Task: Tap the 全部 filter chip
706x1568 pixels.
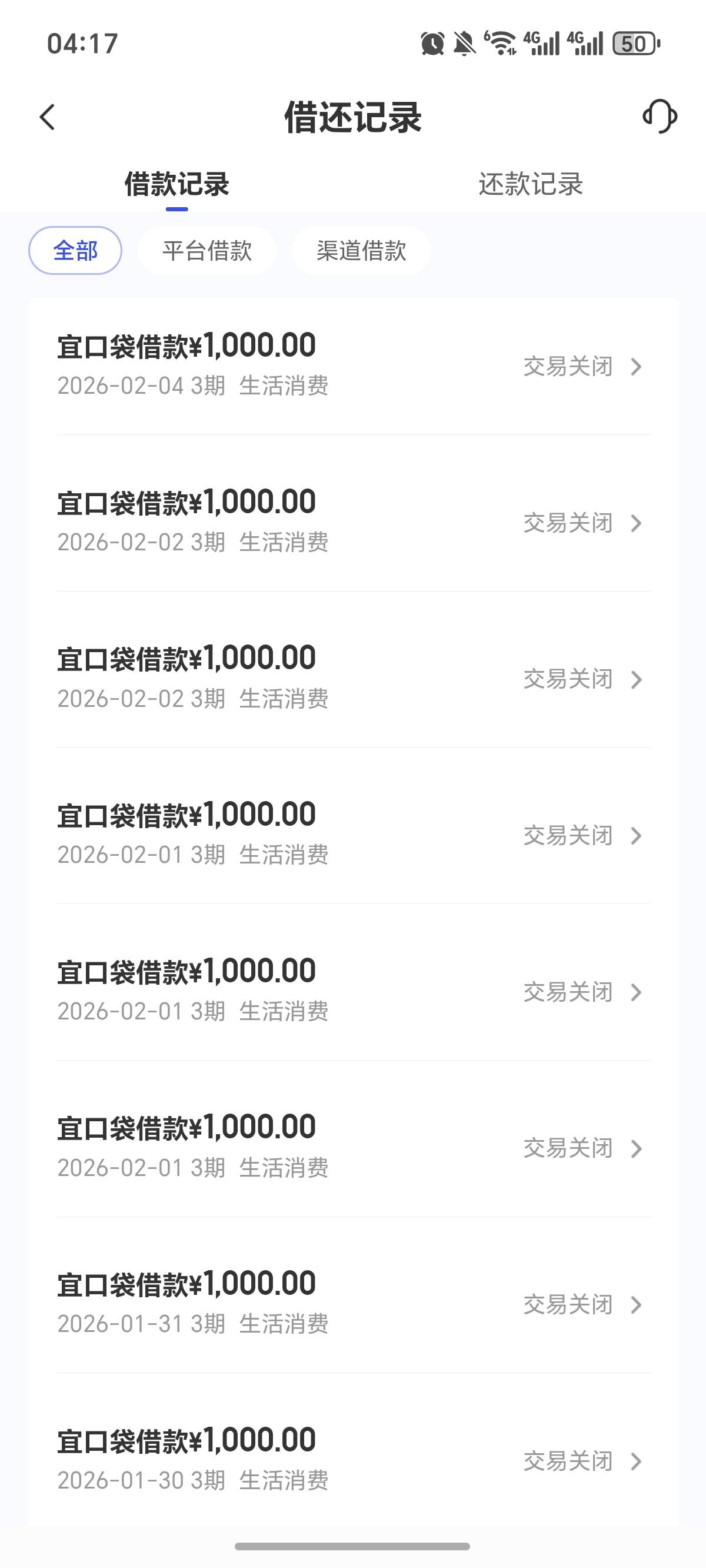Action: click(75, 251)
